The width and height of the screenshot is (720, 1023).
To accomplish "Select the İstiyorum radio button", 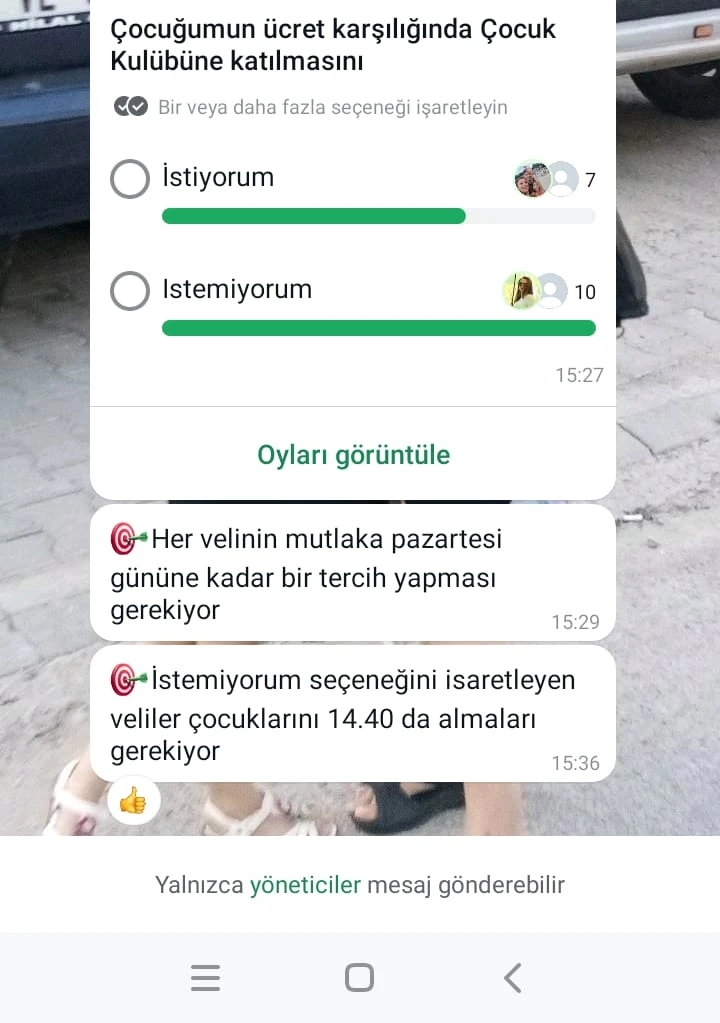I will [x=130, y=178].
